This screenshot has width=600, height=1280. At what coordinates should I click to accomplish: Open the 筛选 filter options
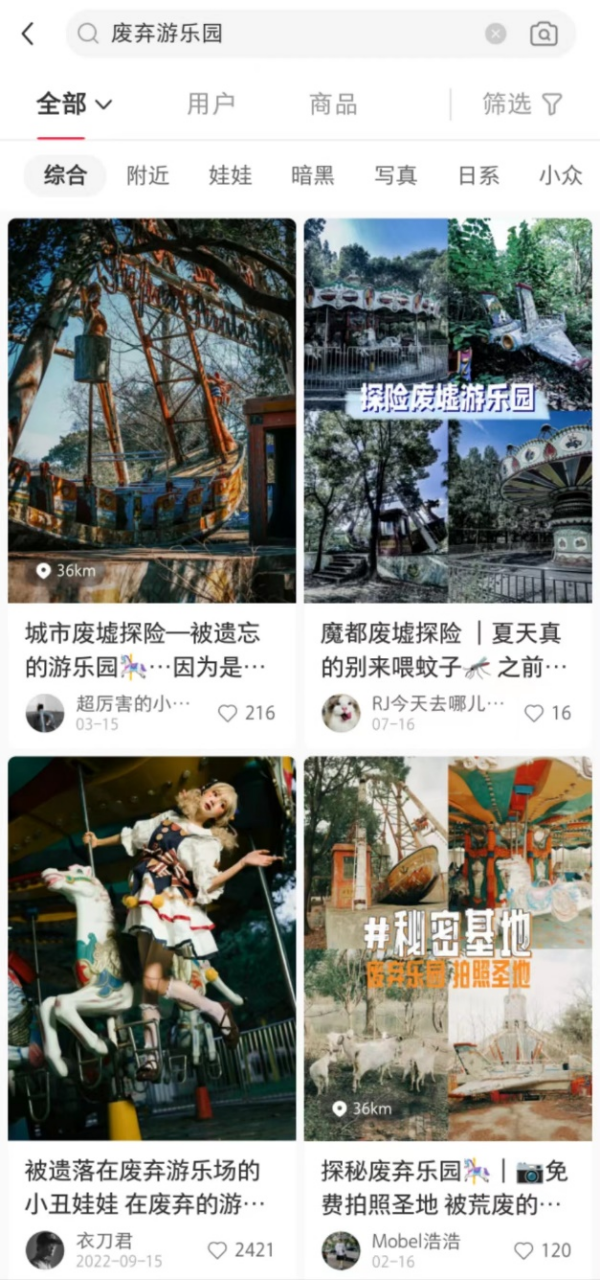pos(522,104)
